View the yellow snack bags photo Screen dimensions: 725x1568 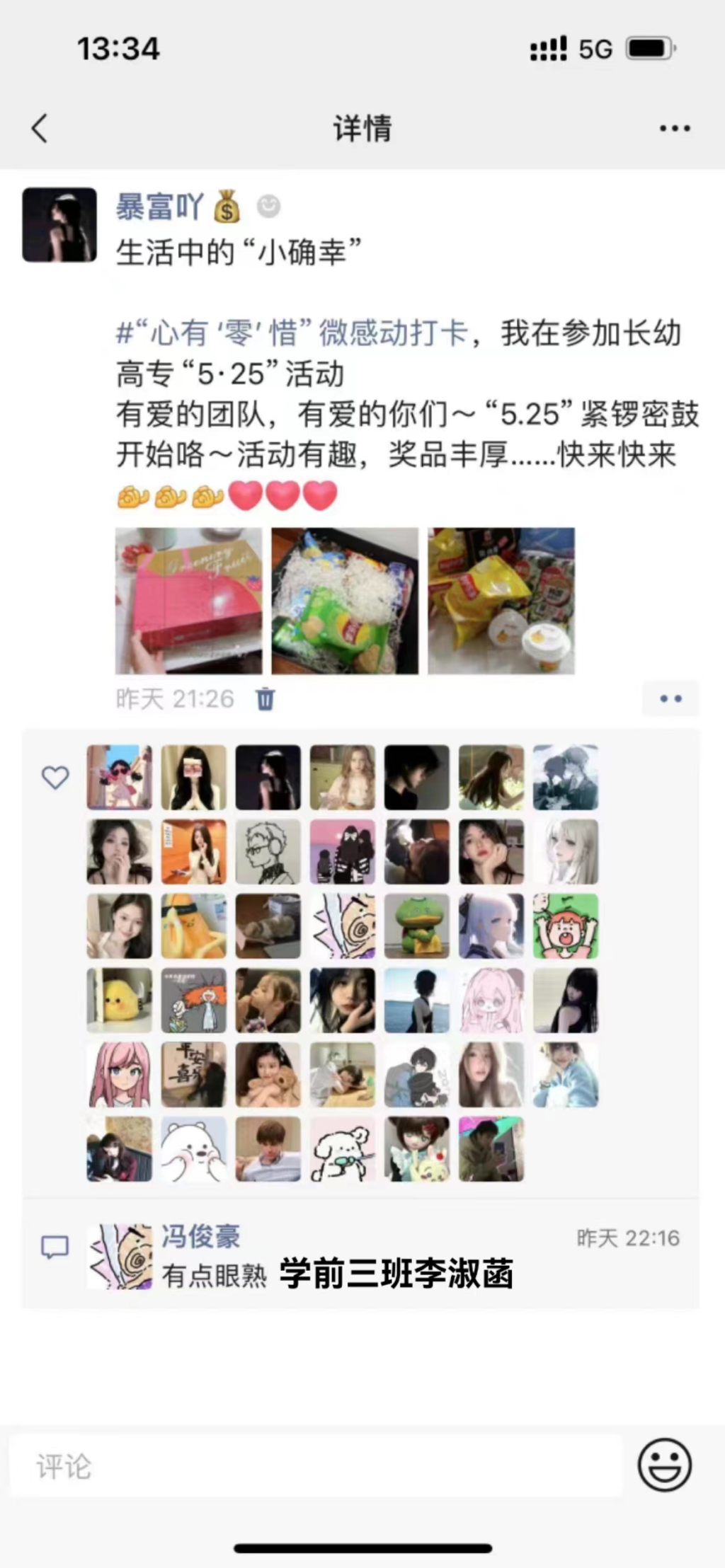tap(501, 601)
